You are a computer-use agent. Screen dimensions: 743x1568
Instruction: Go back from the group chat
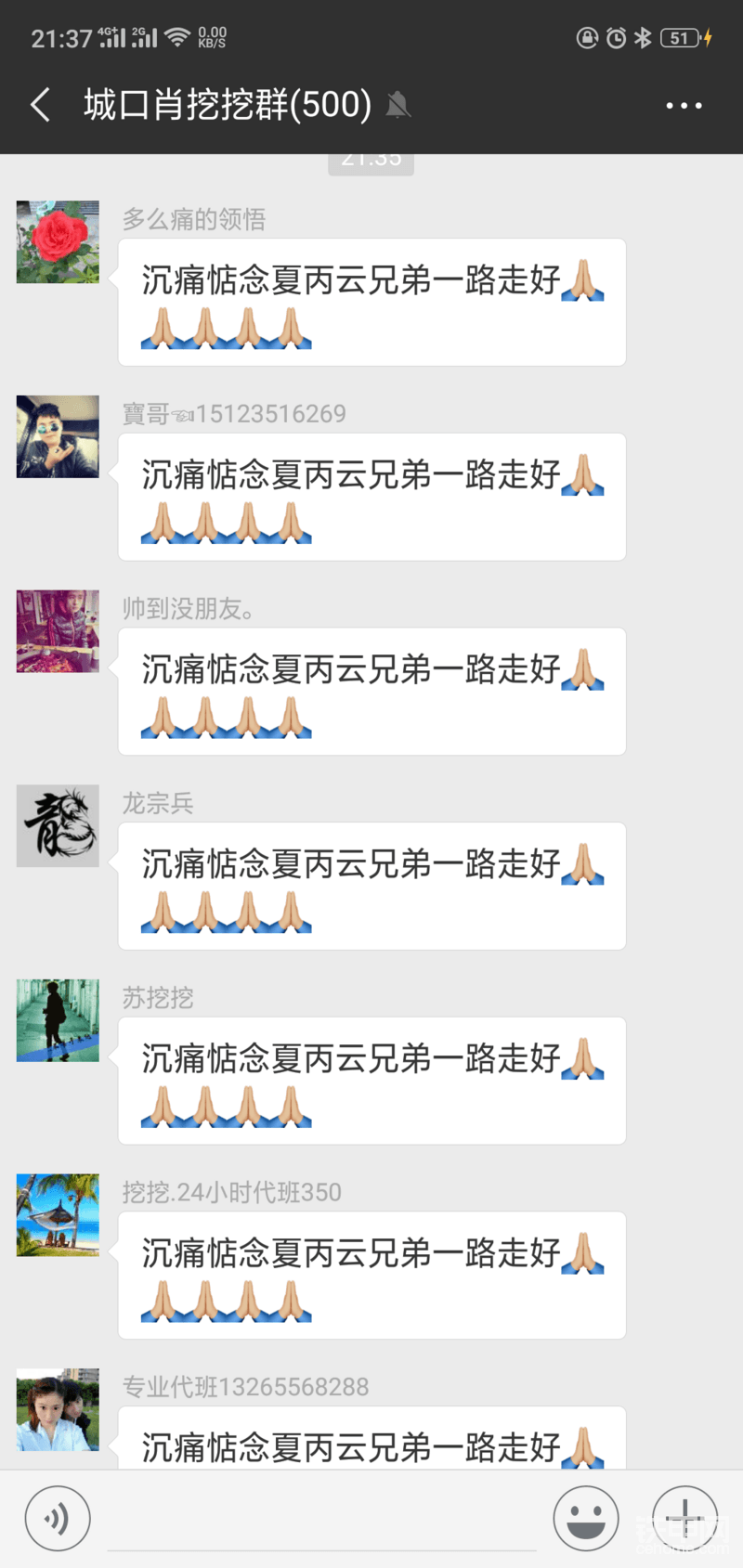(x=41, y=105)
